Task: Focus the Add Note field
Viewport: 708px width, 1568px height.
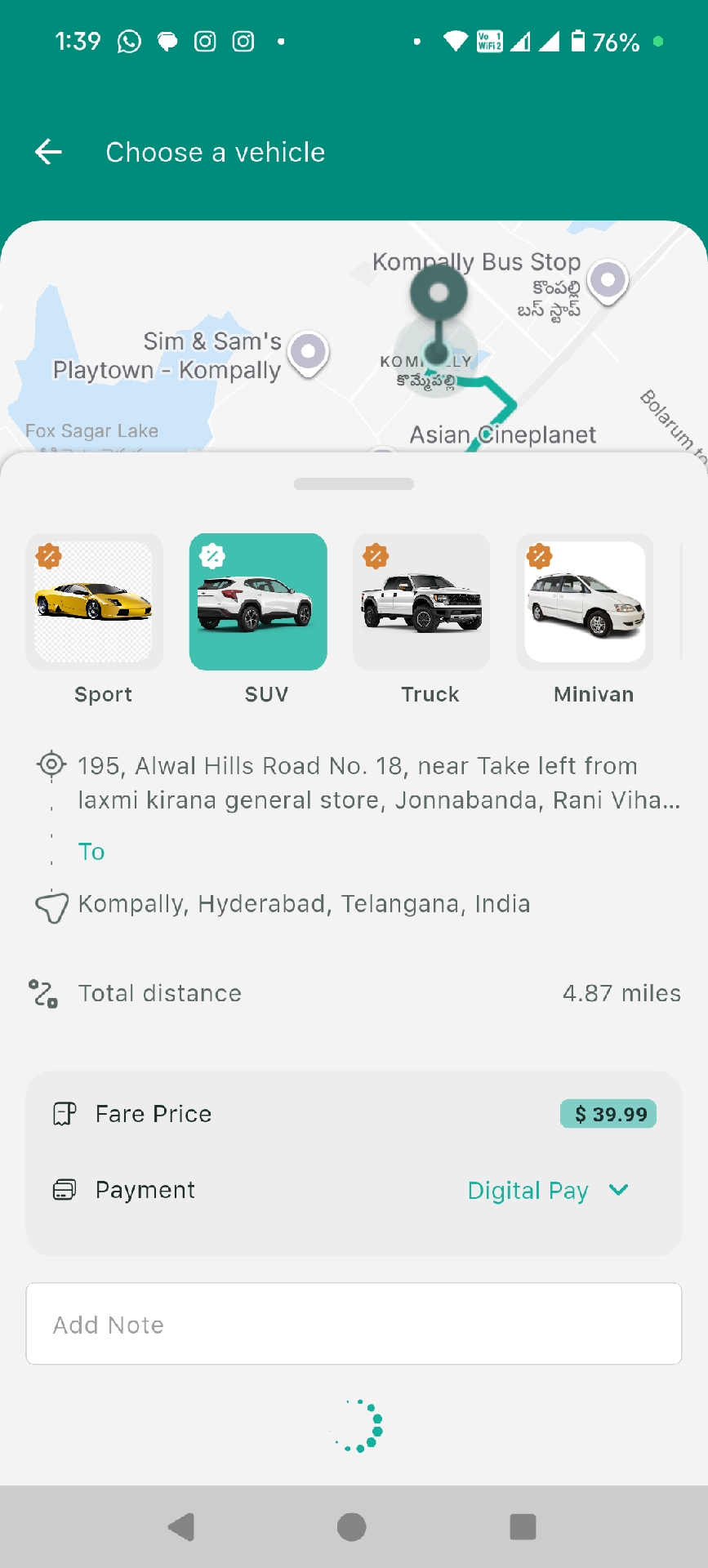Action: [354, 1324]
